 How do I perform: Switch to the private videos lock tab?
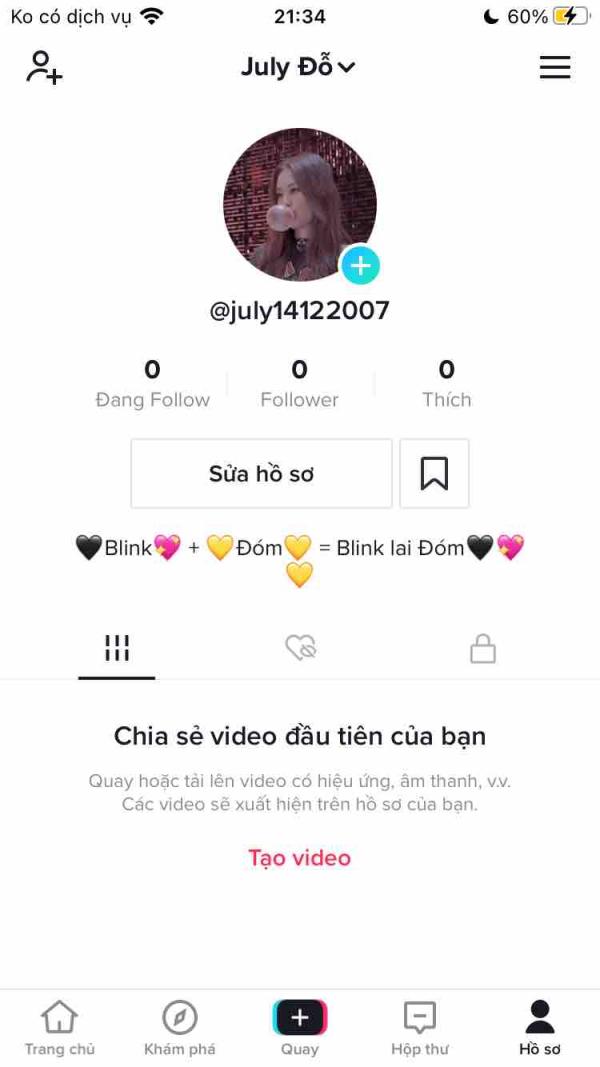tap(483, 649)
